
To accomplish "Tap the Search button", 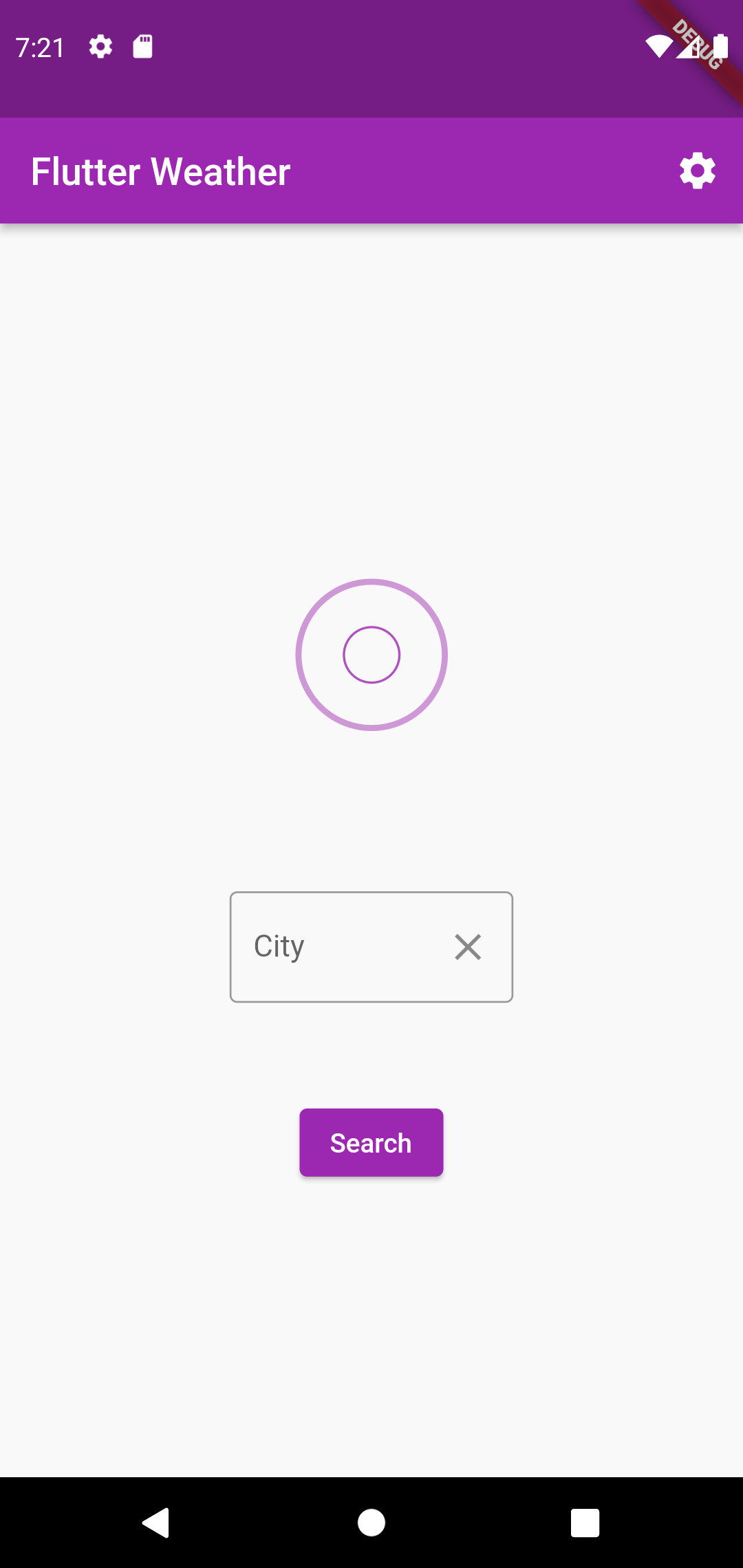I will point(371,1142).
